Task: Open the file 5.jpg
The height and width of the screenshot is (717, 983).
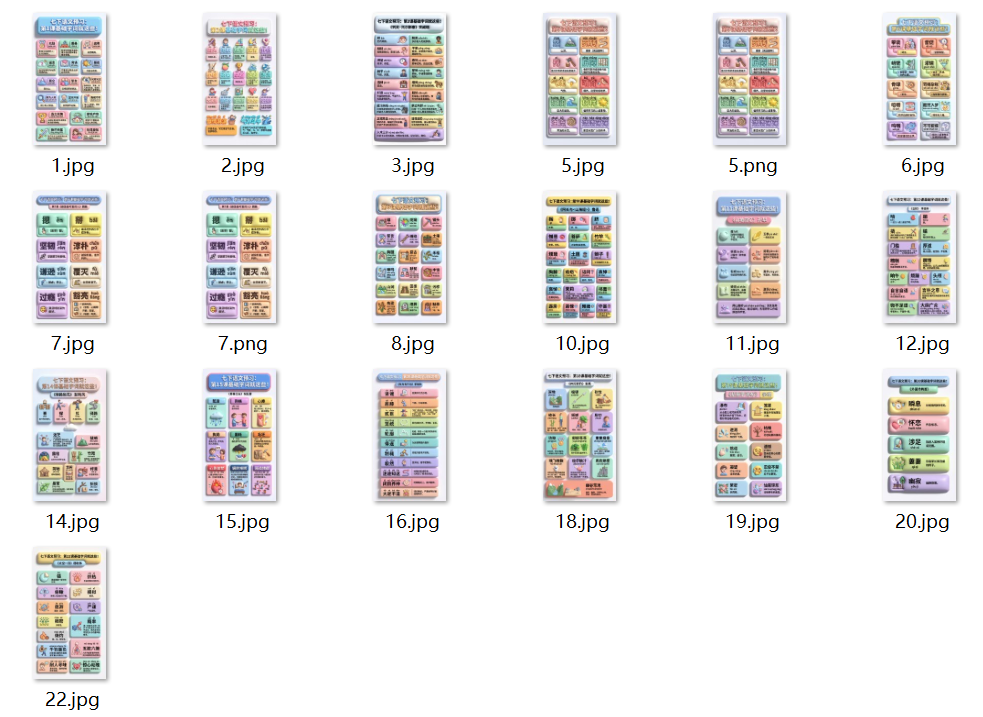Action: click(580, 80)
